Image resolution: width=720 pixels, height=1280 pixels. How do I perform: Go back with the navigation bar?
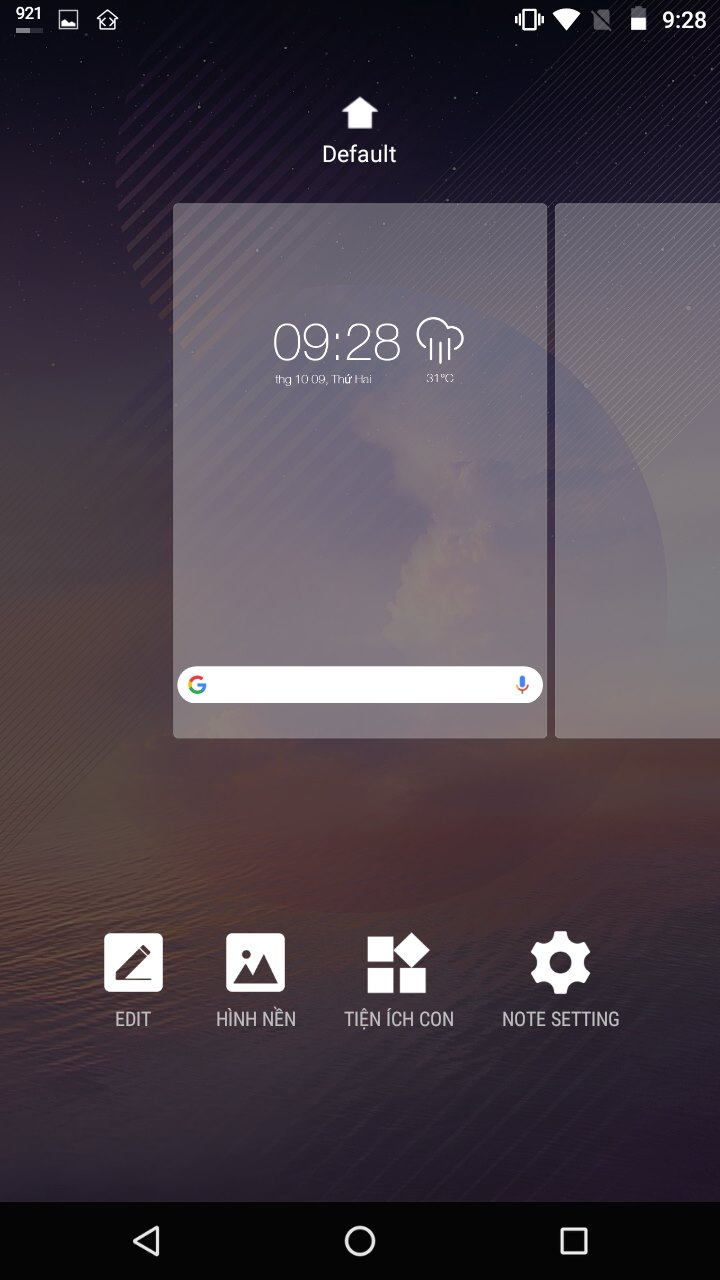(146, 1241)
